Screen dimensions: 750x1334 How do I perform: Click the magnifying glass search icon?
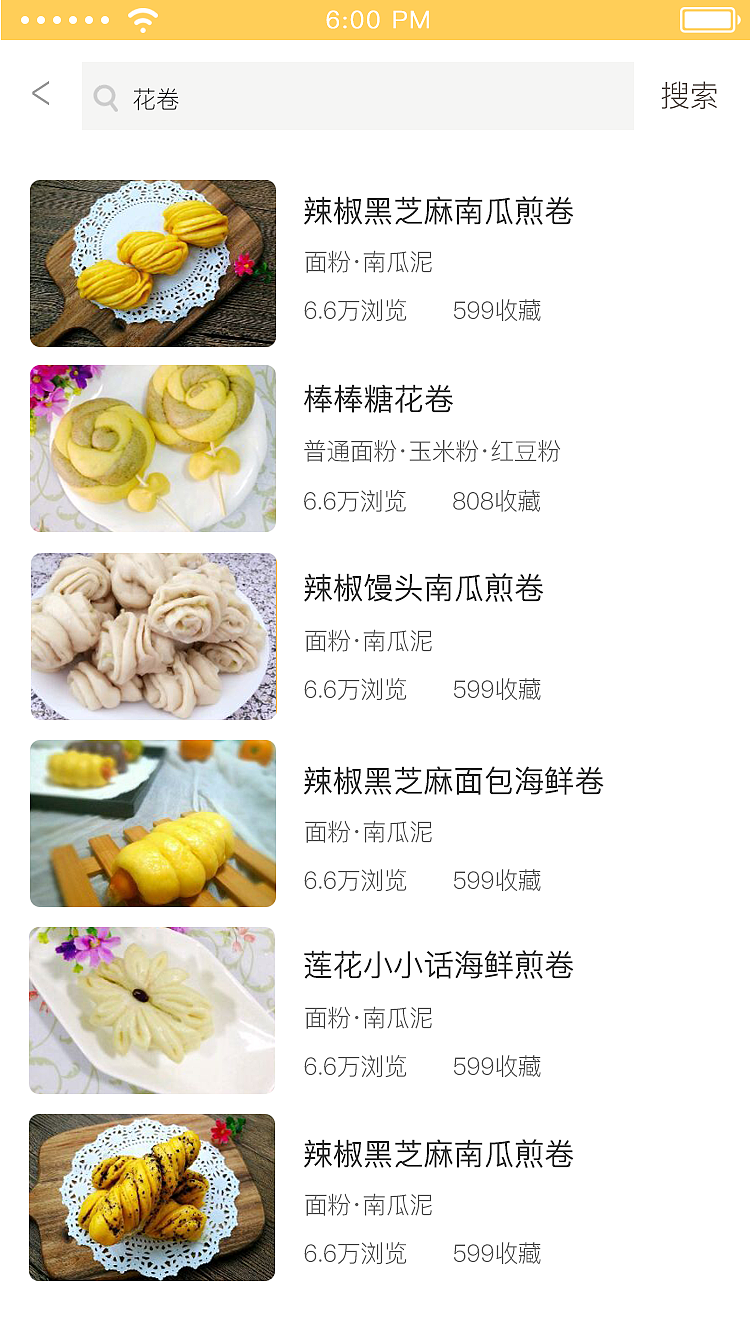point(106,95)
